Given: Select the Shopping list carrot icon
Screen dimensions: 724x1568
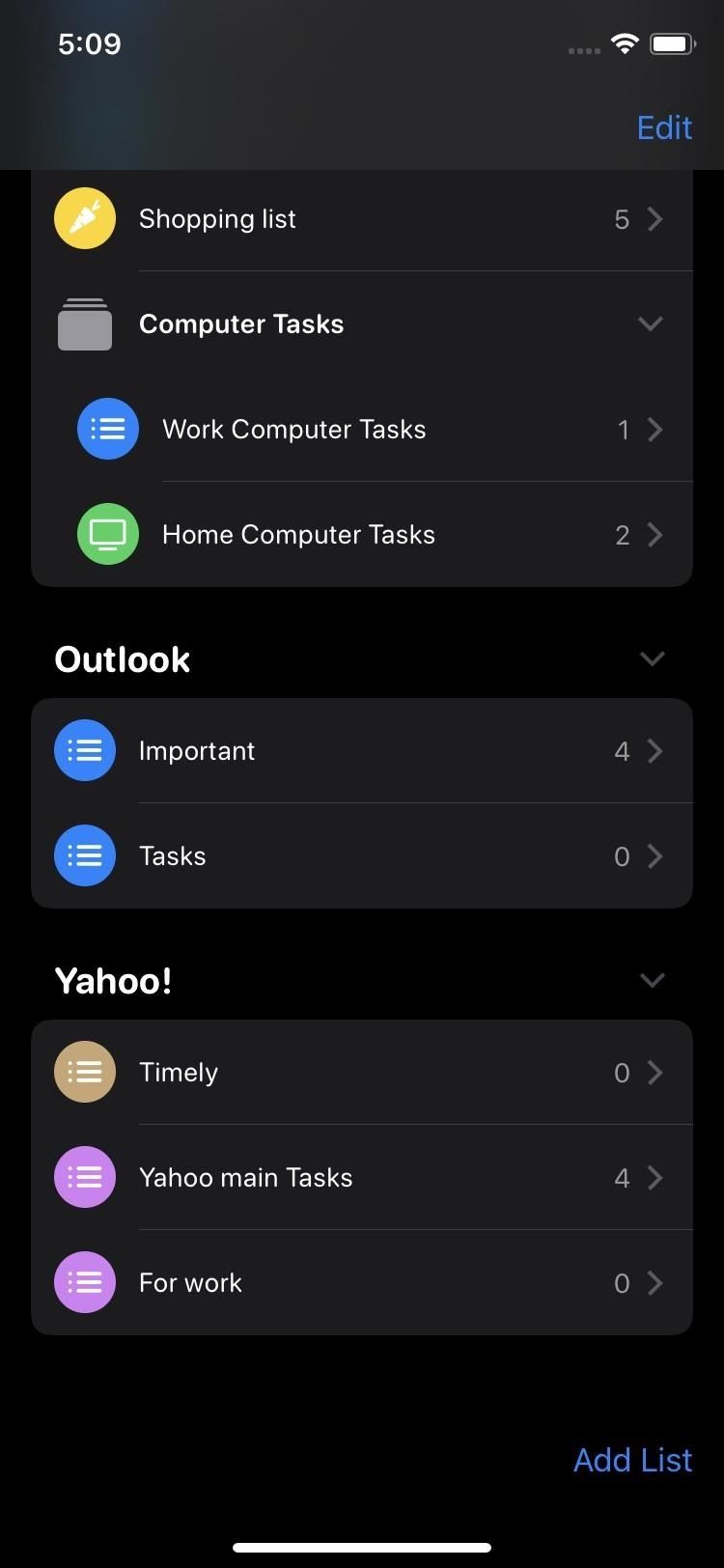Looking at the screenshot, I should point(84,218).
